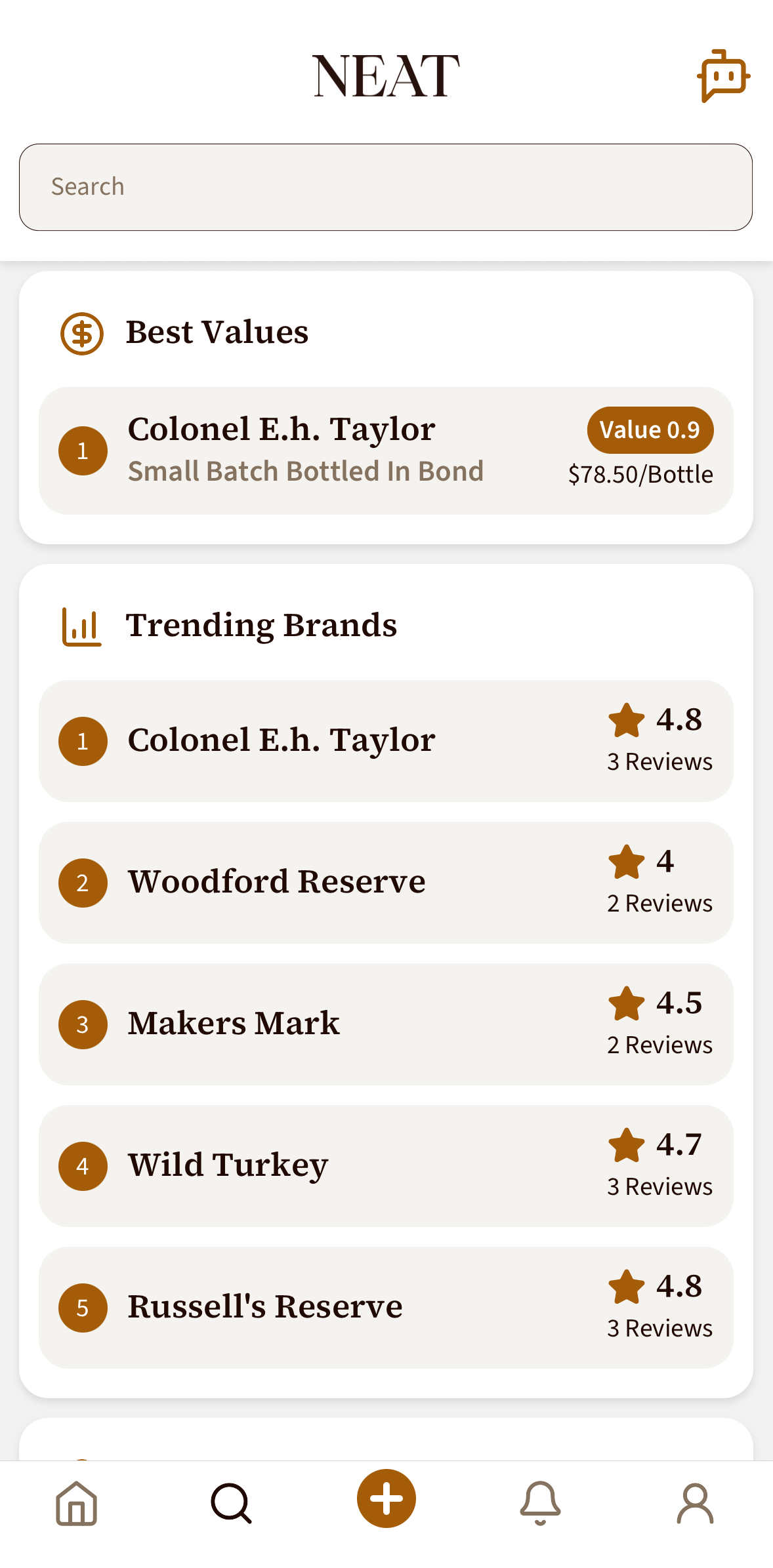The height and width of the screenshot is (1568, 773).
Task: Open the Profile tab
Action: [x=695, y=1503]
